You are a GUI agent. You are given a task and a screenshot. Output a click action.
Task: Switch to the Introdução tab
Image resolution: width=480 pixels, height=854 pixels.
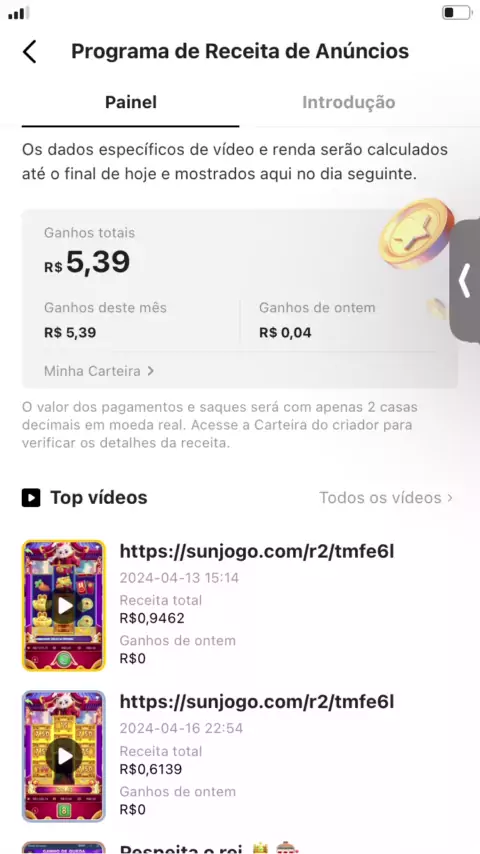point(349,102)
